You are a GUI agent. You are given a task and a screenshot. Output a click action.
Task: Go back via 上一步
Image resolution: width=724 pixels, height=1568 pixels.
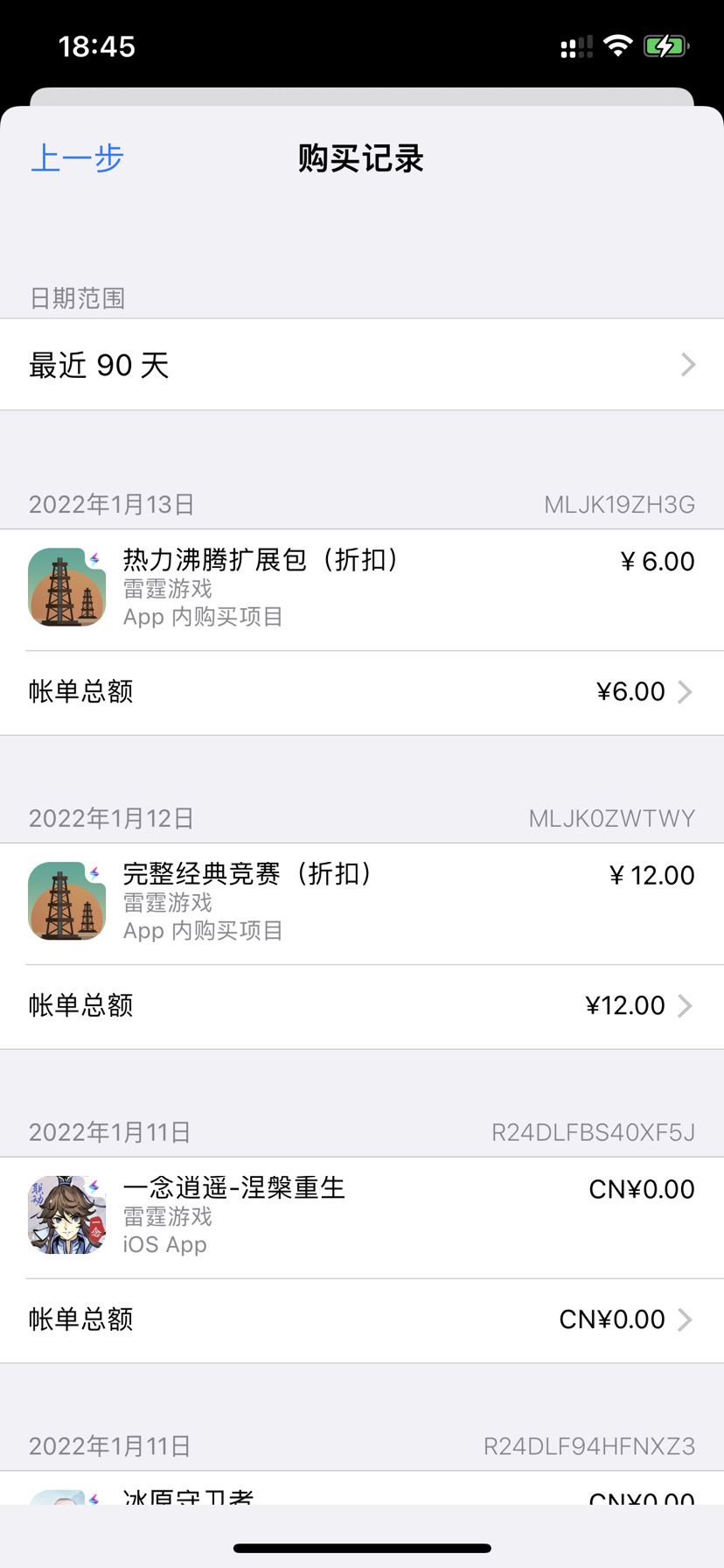(x=77, y=158)
